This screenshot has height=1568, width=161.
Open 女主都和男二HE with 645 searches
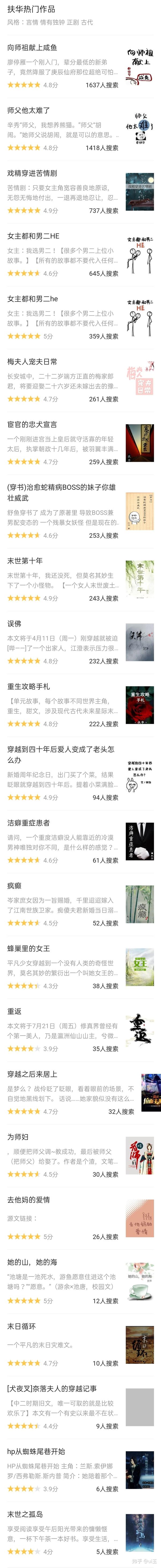(x=34, y=236)
